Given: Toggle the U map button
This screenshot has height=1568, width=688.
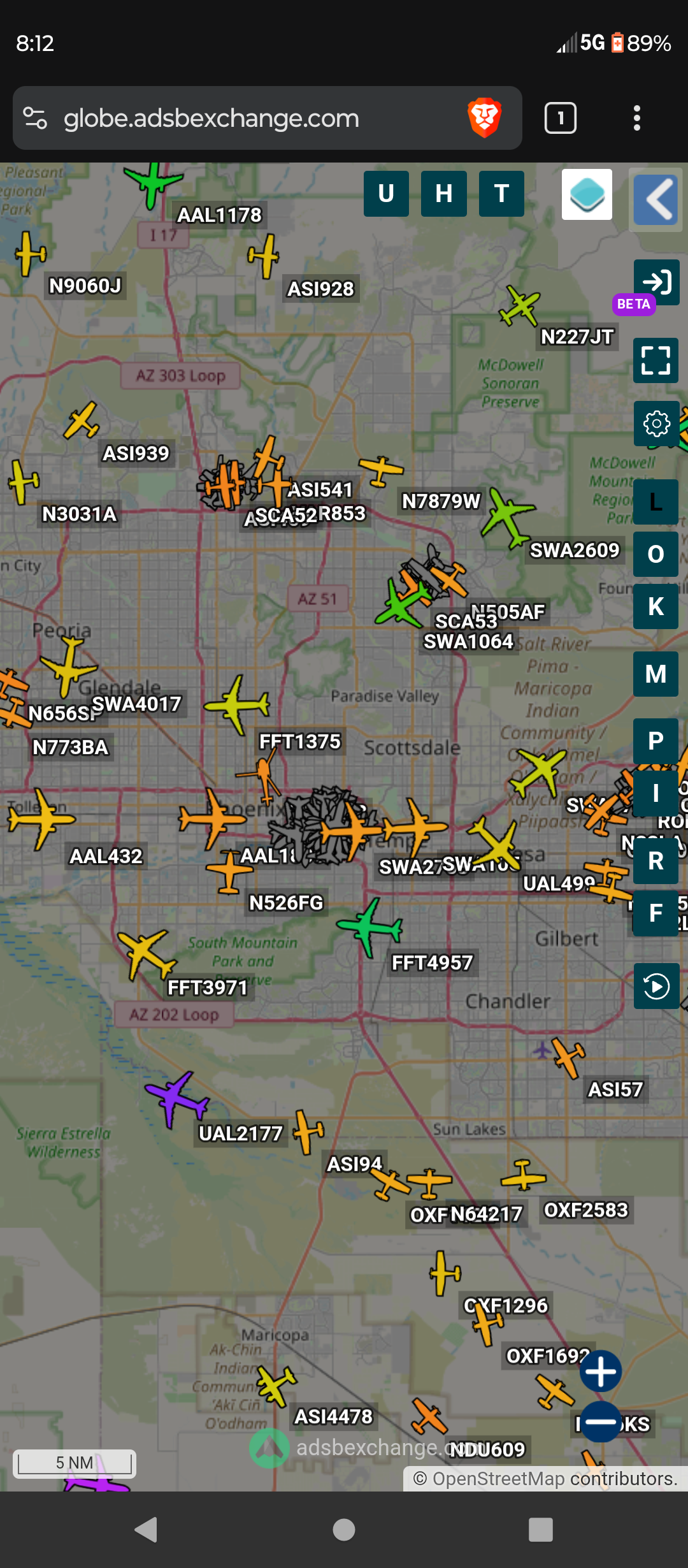Looking at the screenshot, I should 386,194.
